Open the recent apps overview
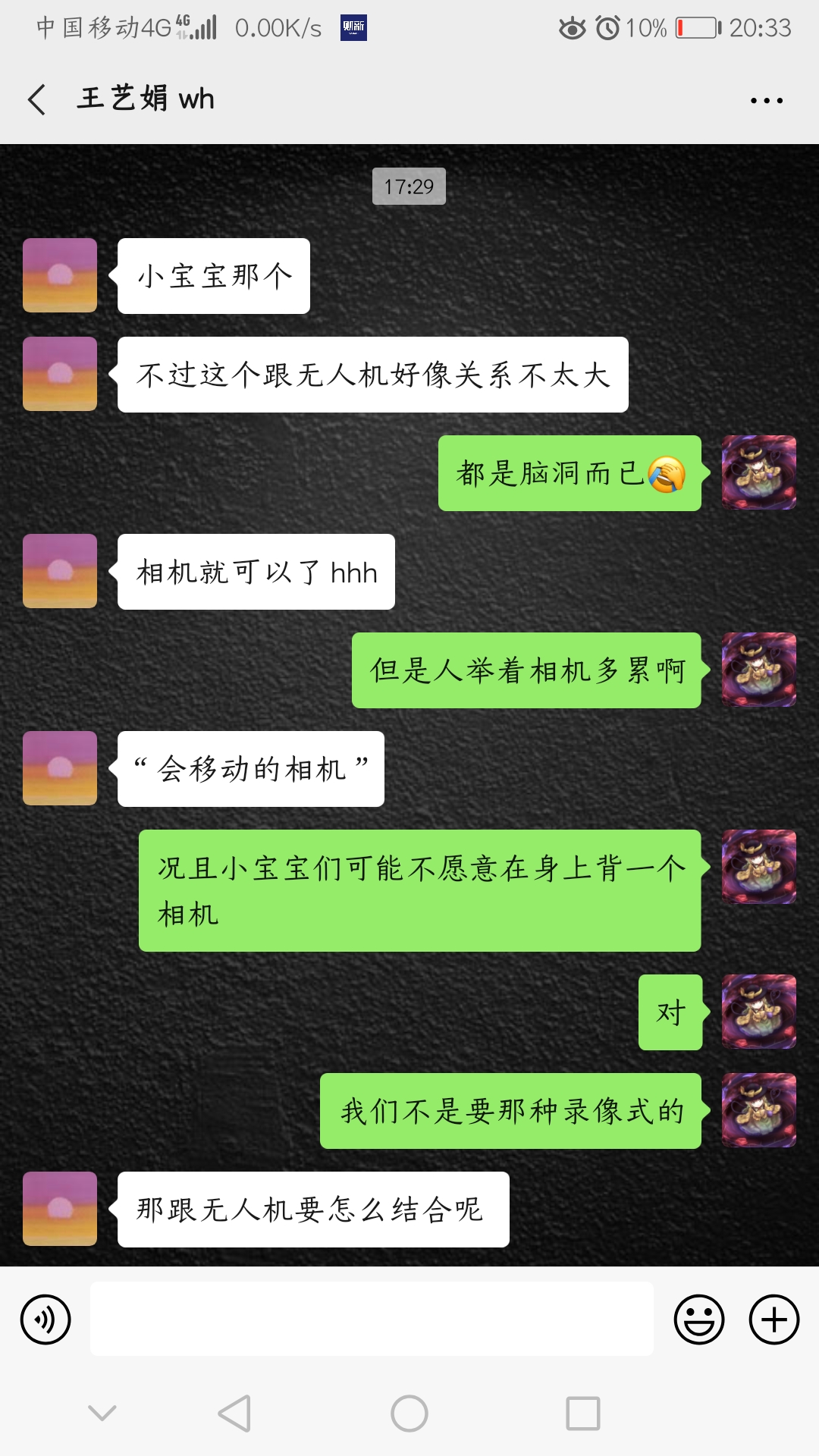This screenshot has width=819, height=1456. pos(582,1414)
